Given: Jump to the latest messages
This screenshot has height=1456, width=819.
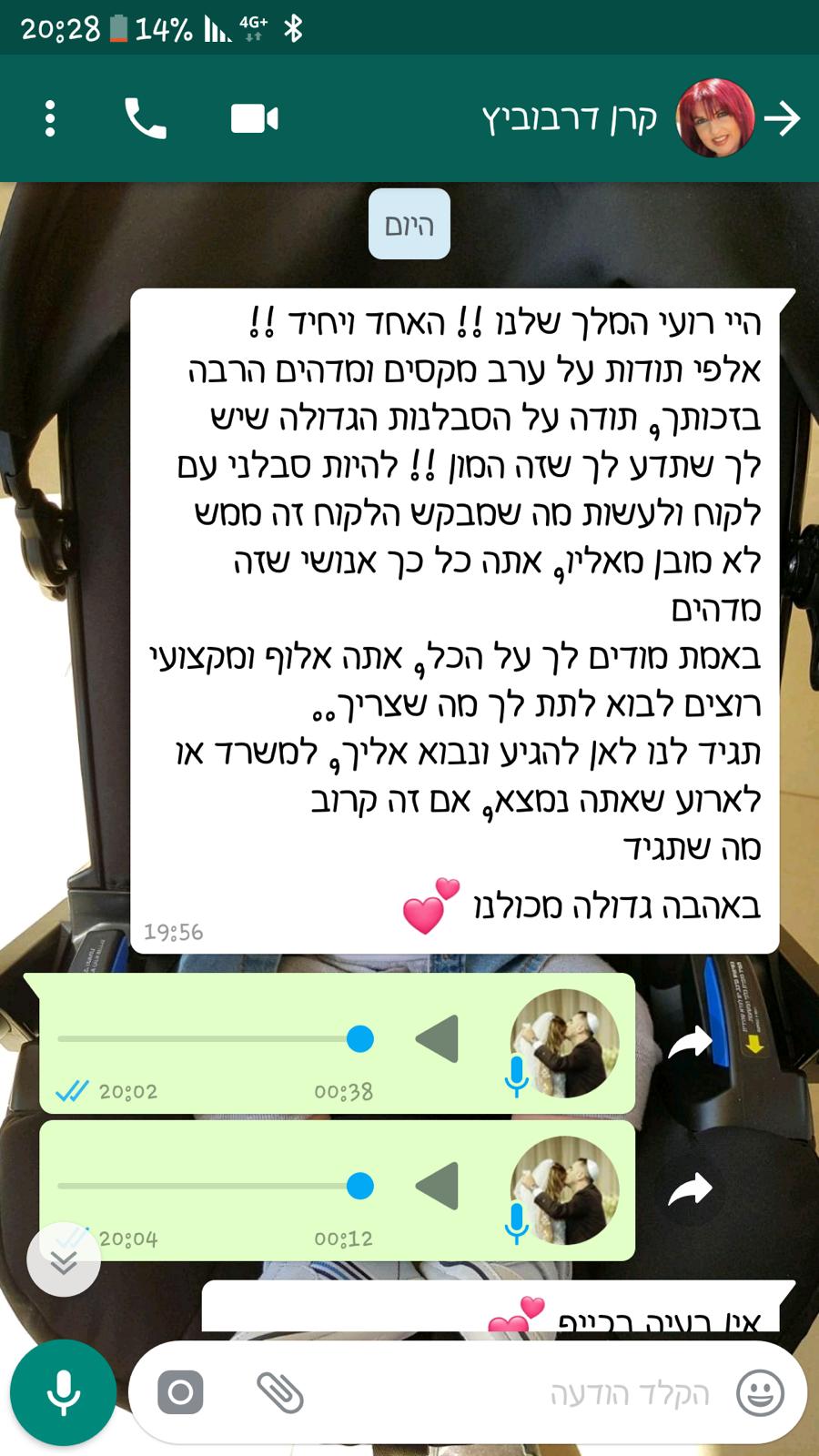Looking at the screenshot, I should (x=64, y=1260).
